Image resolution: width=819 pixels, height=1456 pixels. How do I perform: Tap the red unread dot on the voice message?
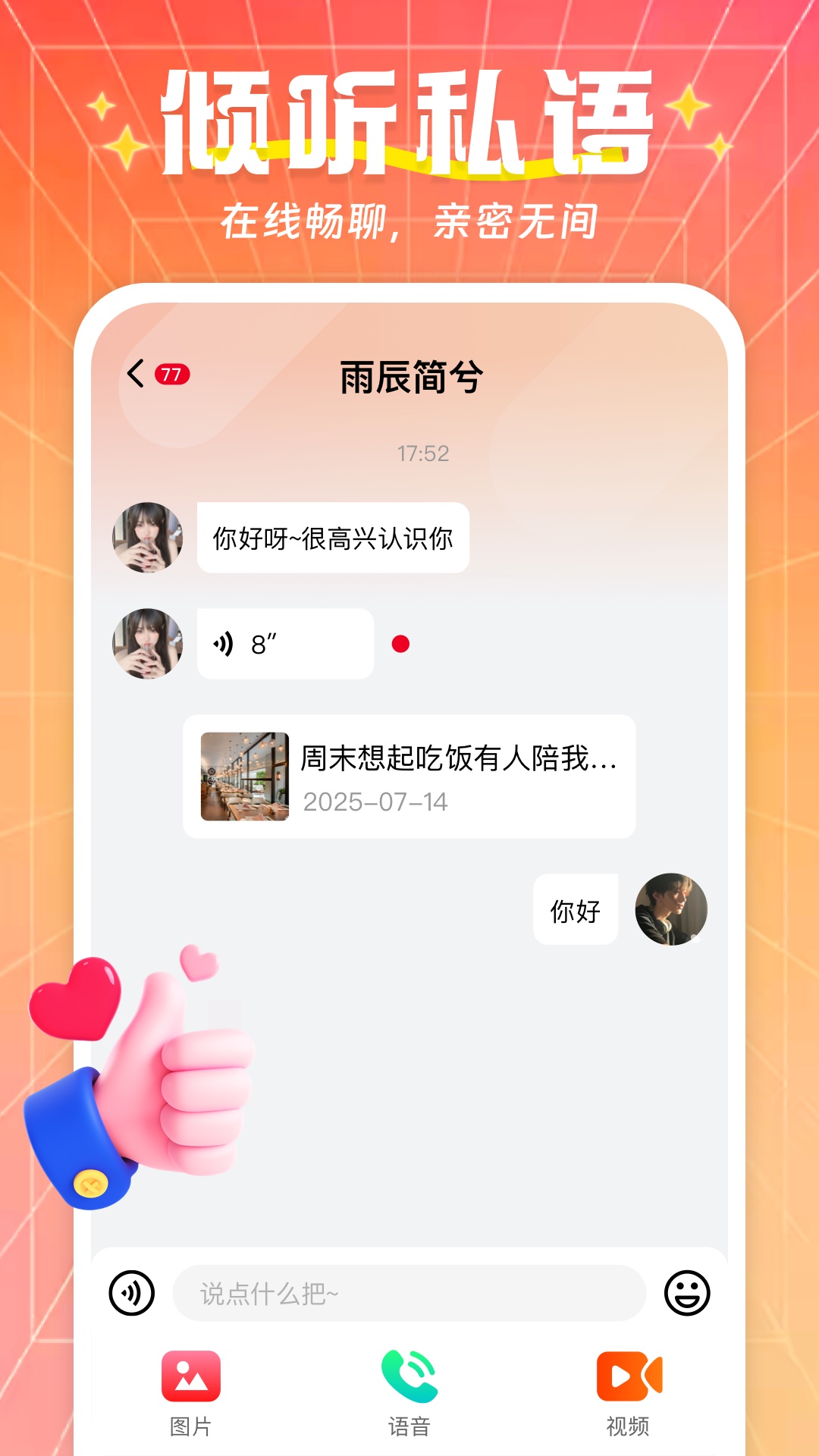click(401, 645)
